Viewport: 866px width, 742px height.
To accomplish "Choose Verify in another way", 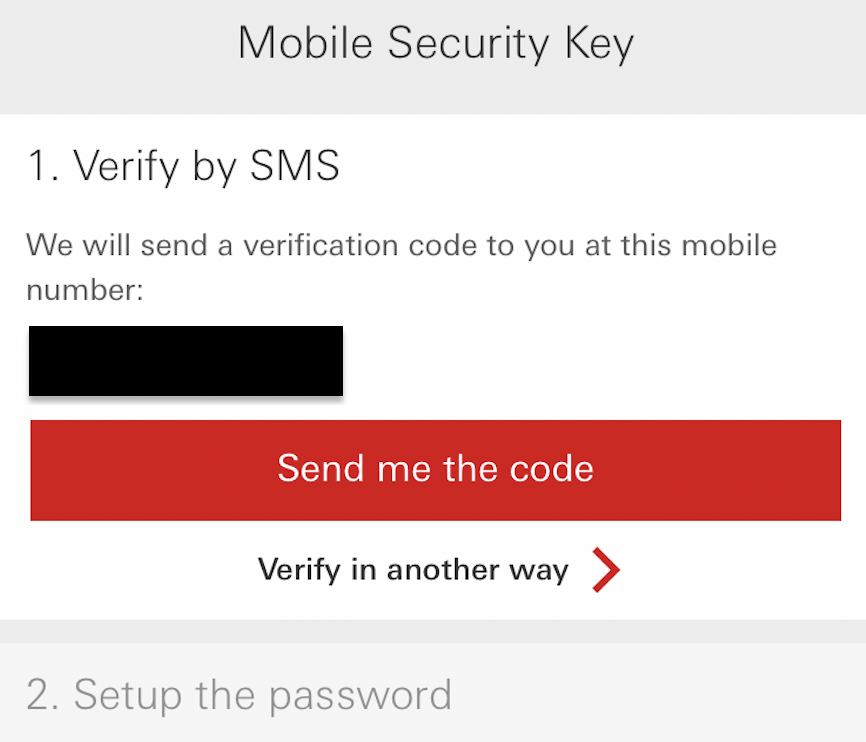I will tap(438, 570).
